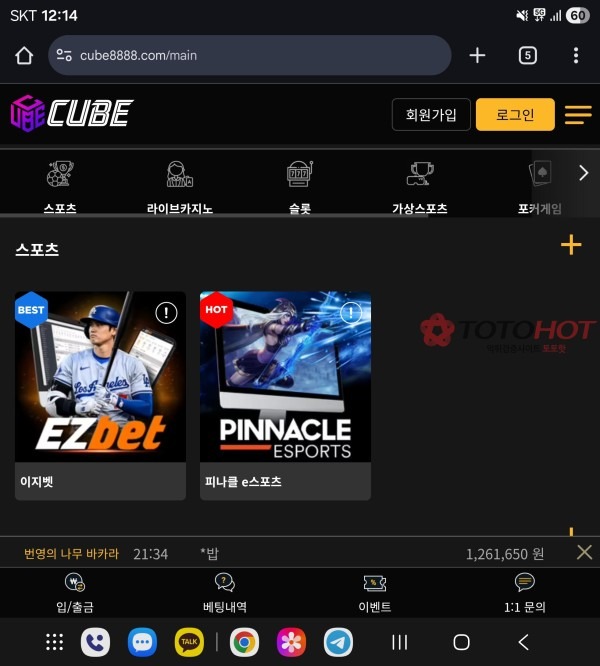Select the 스포츠 category
Viewport: 600px width, 666px height.
[x=60, y=187]
